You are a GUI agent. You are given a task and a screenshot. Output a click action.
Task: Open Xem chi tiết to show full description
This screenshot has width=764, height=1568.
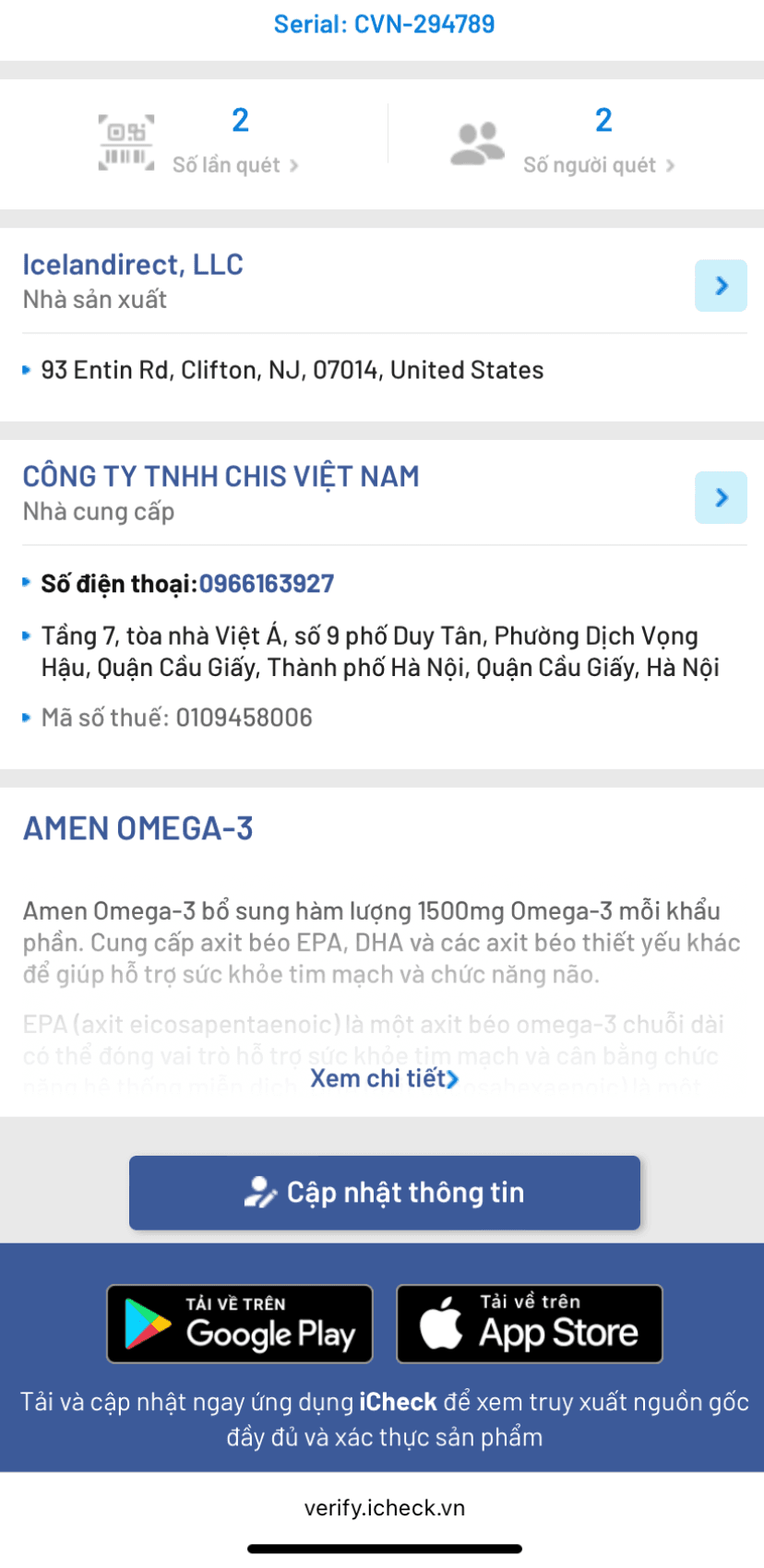[381, 1077]
